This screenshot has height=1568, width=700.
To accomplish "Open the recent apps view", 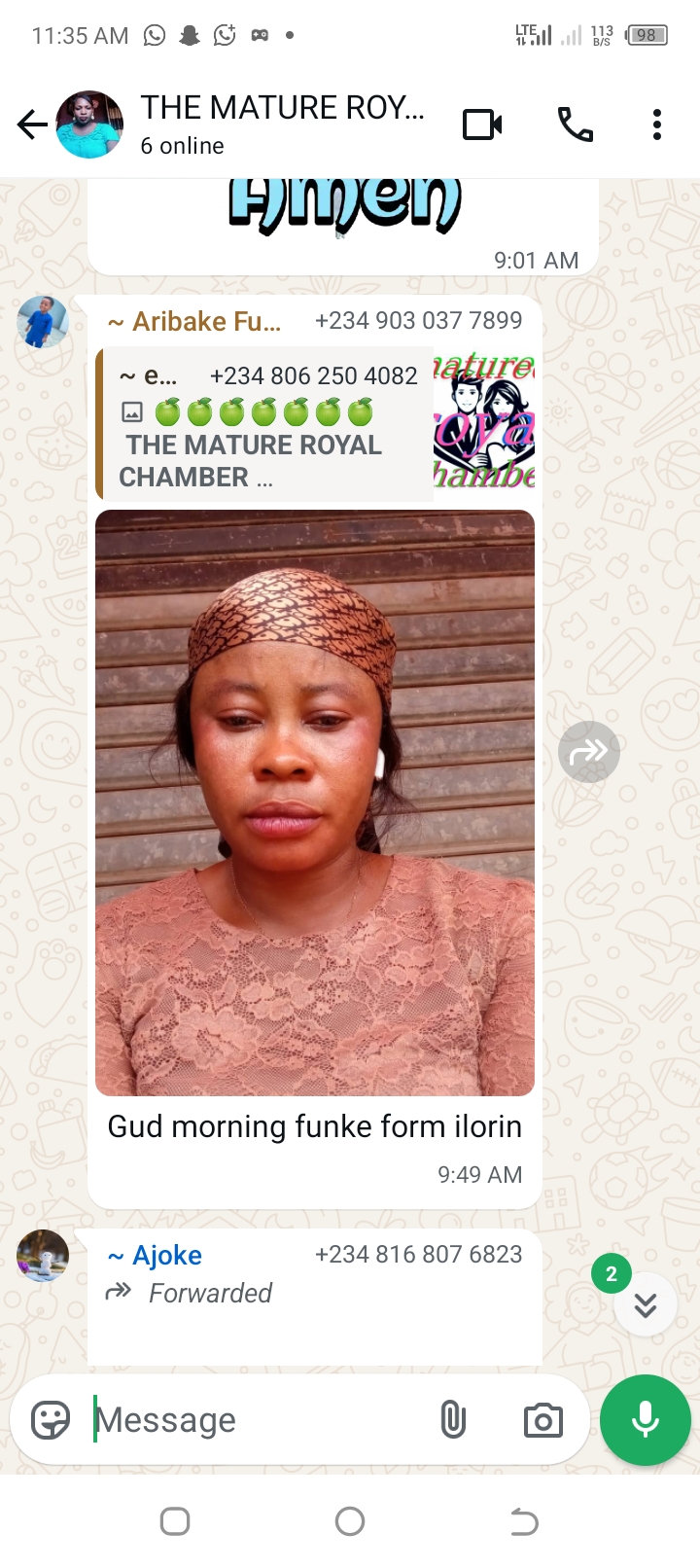I will (x=175, y=1521).
